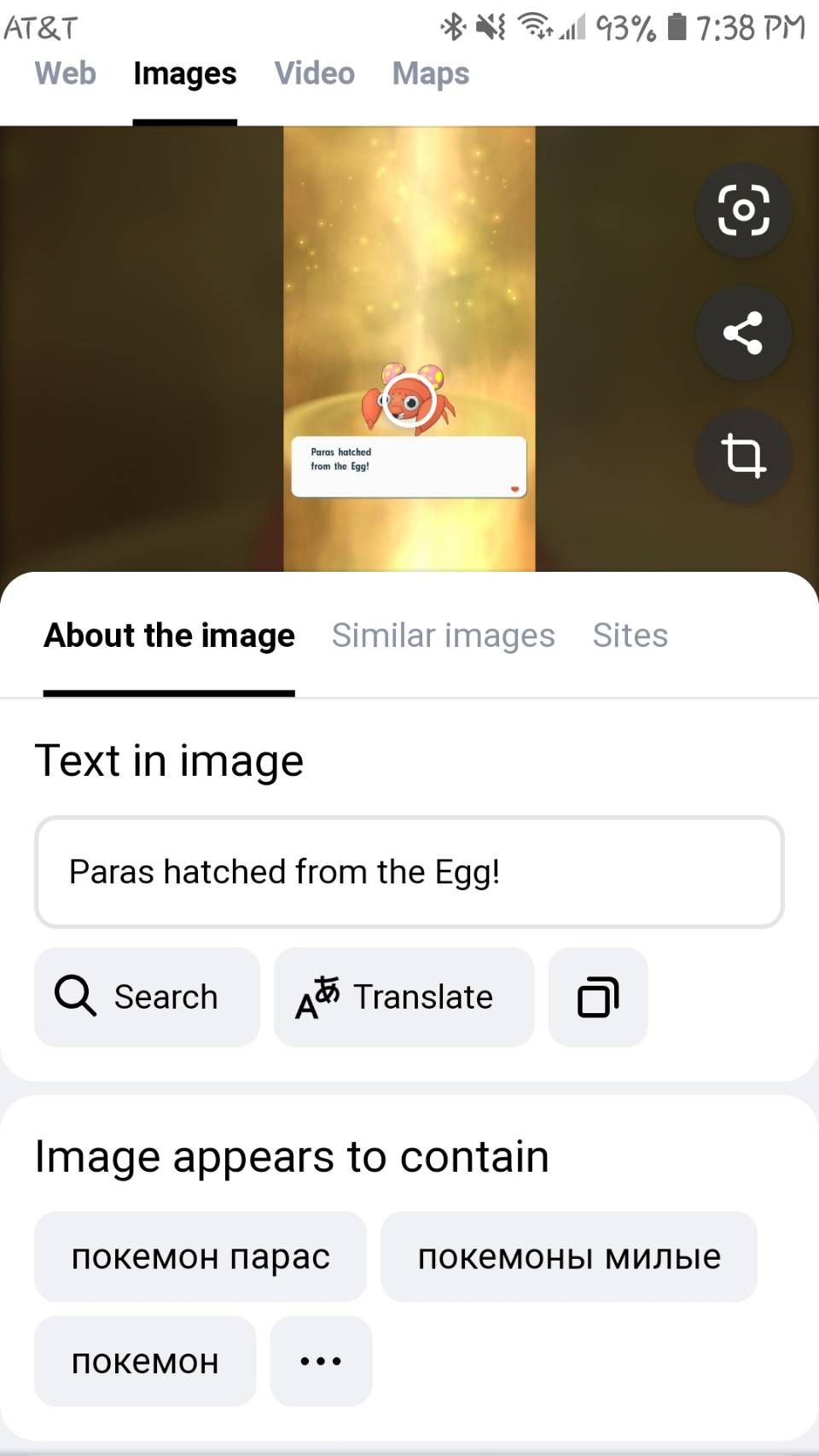Switch to the Web tab
The image size is (819, 1456).
pos(65,73)
